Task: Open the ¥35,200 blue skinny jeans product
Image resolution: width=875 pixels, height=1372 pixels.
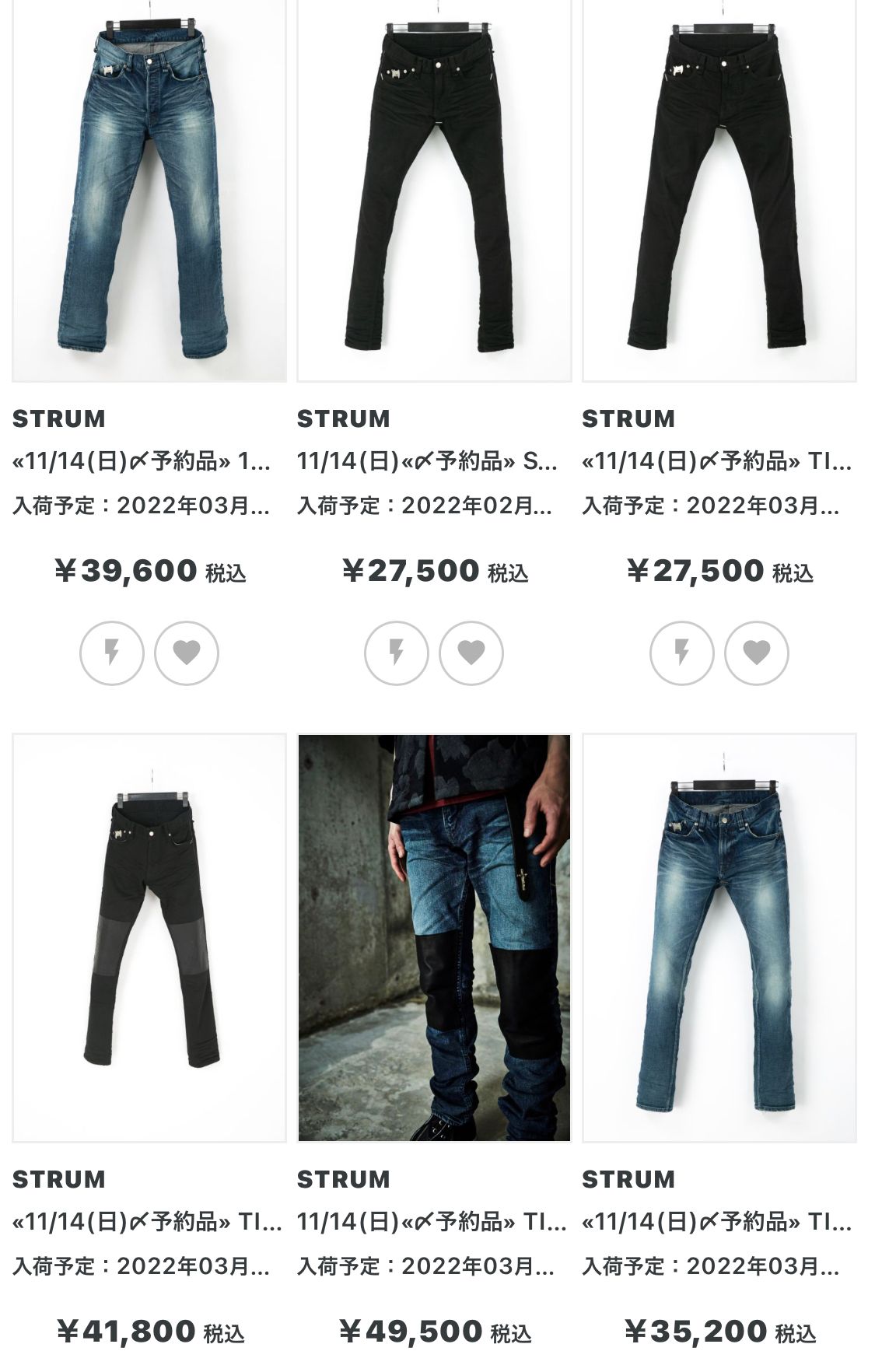Action: 719,937
